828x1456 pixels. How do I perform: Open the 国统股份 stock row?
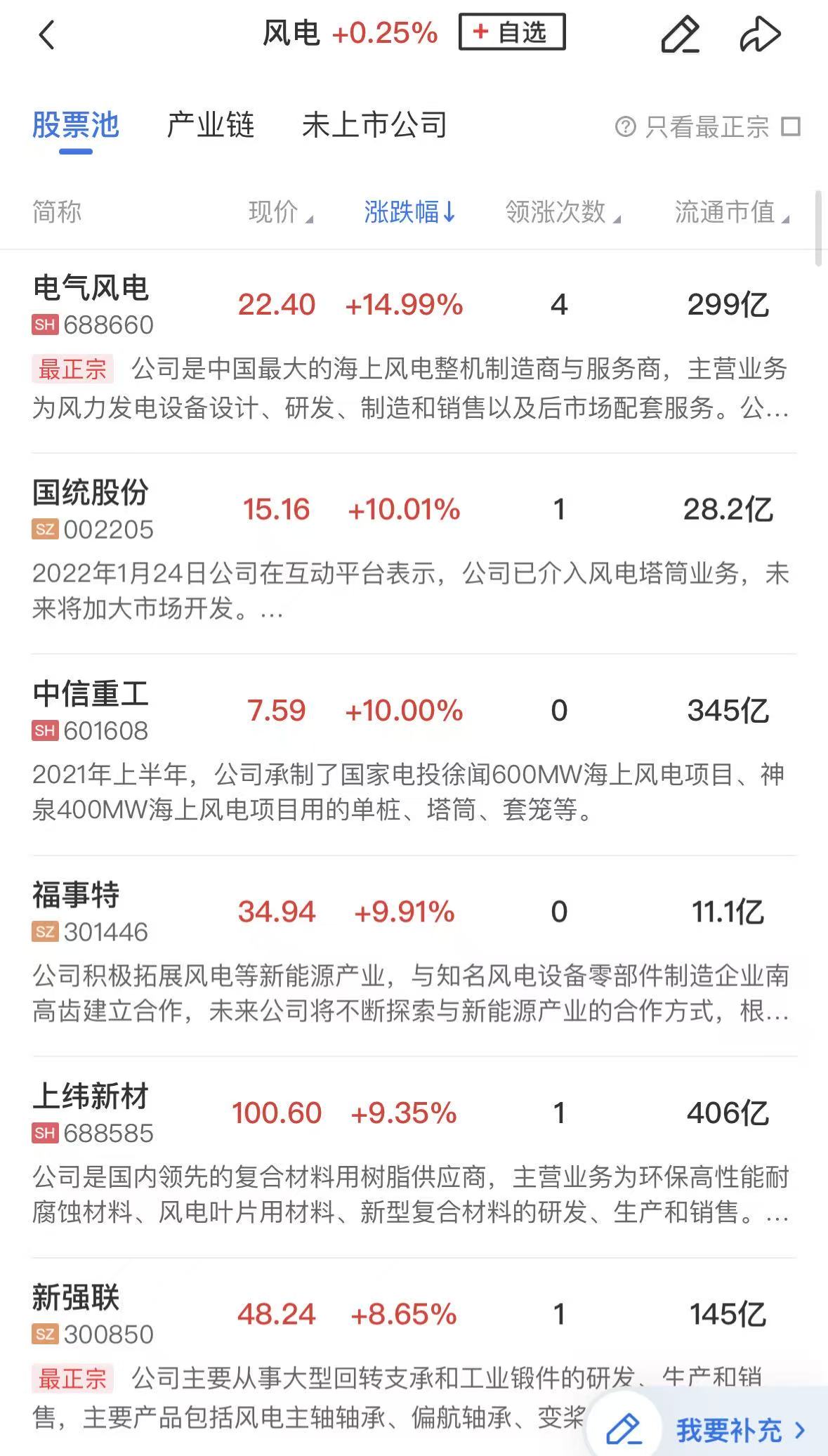tap(91, 508)
